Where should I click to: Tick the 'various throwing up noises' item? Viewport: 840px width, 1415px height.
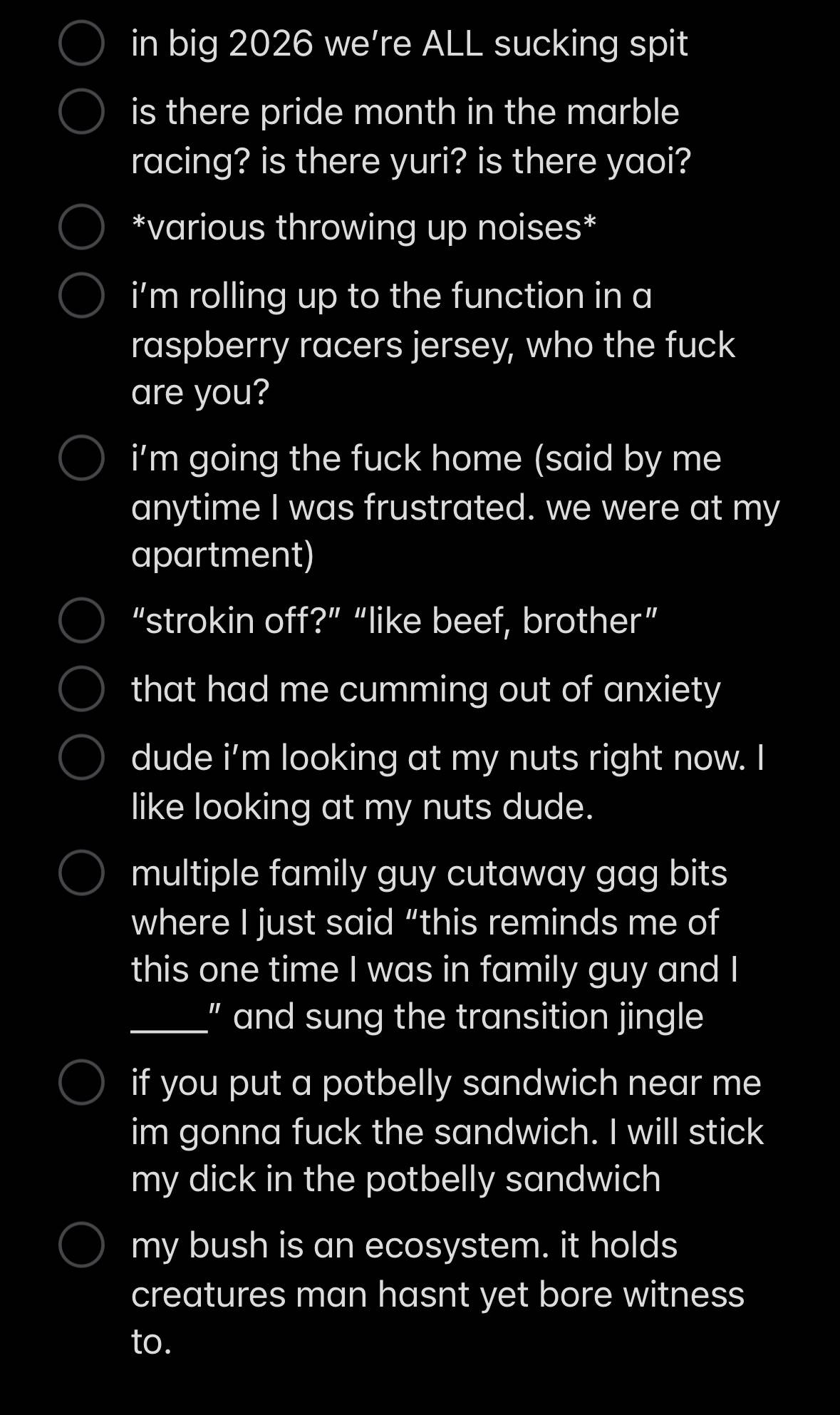point(81,227)
